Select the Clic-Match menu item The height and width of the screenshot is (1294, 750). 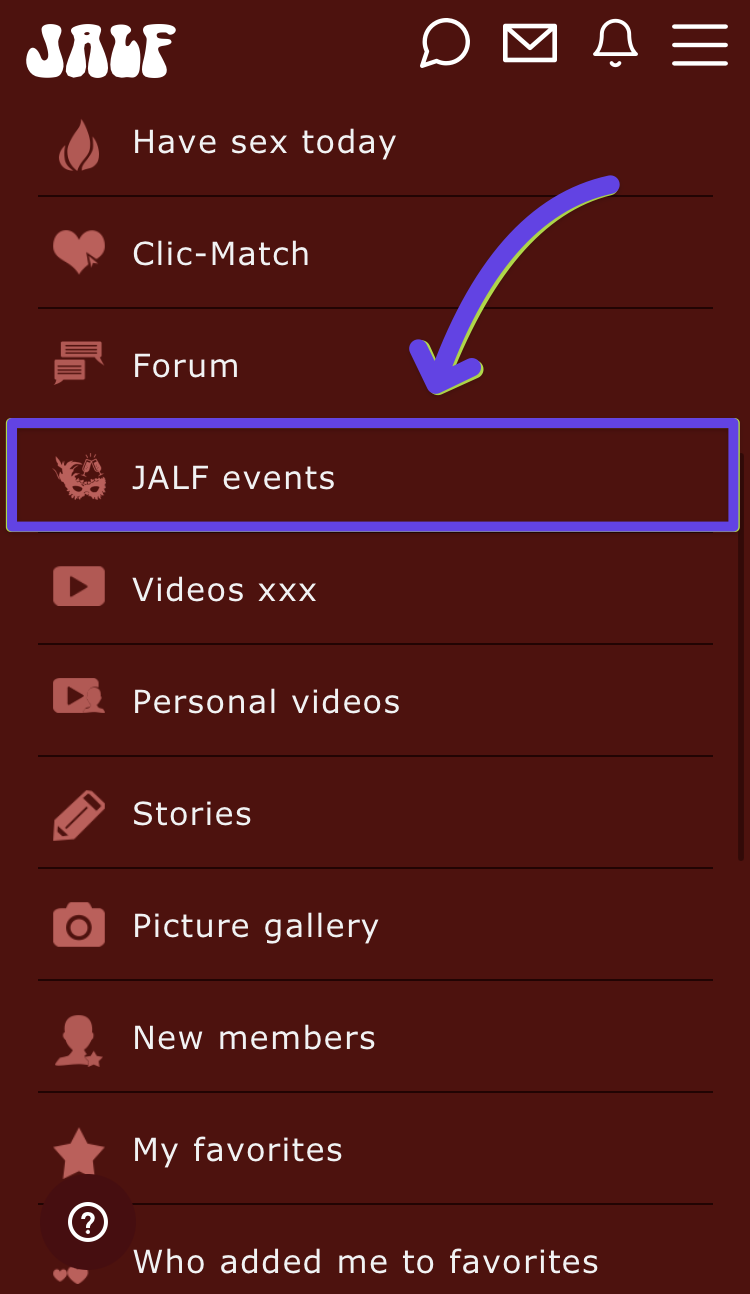click(x=375, y=253)
